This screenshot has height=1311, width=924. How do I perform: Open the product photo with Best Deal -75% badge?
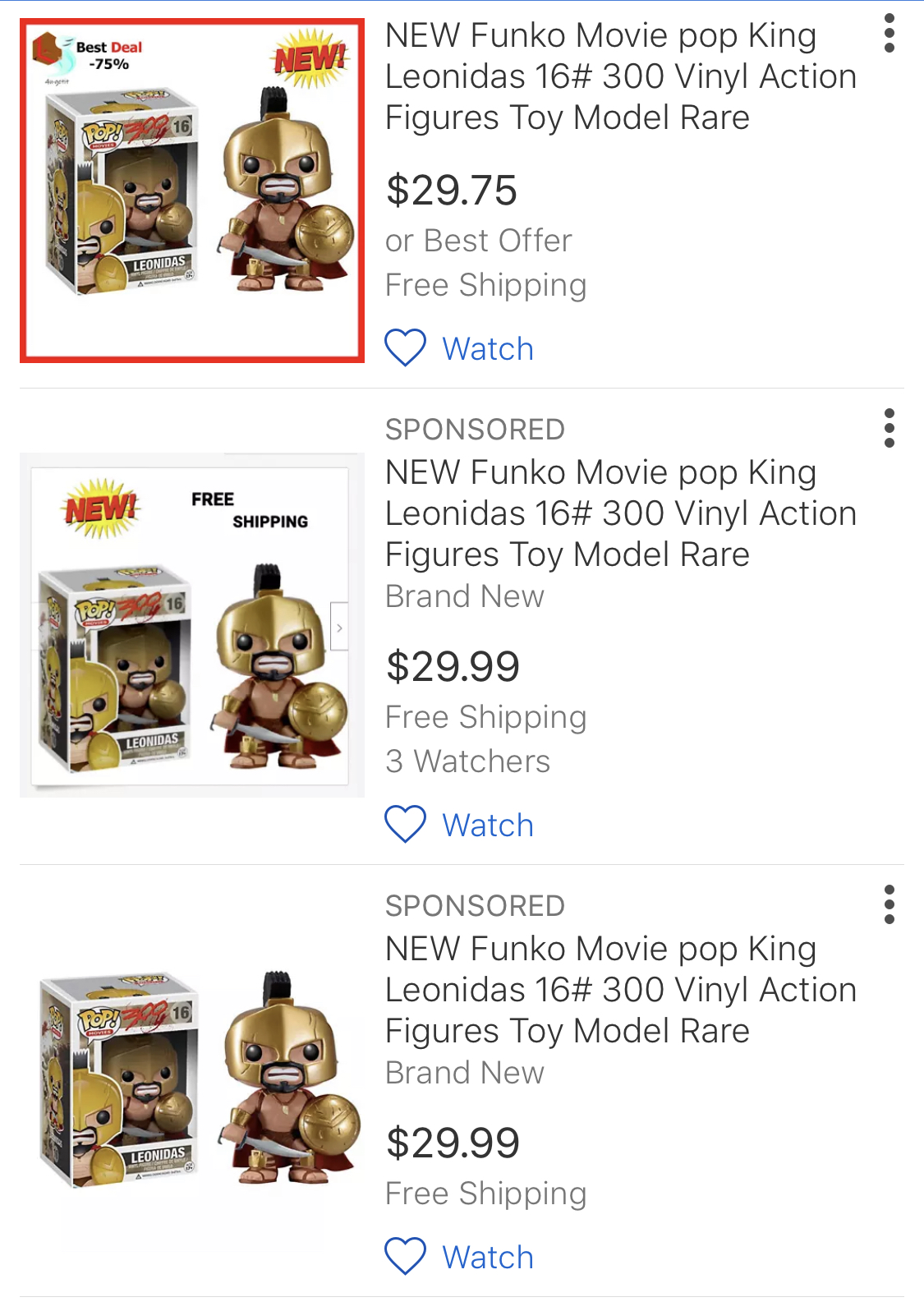click(x=192, y=191)
